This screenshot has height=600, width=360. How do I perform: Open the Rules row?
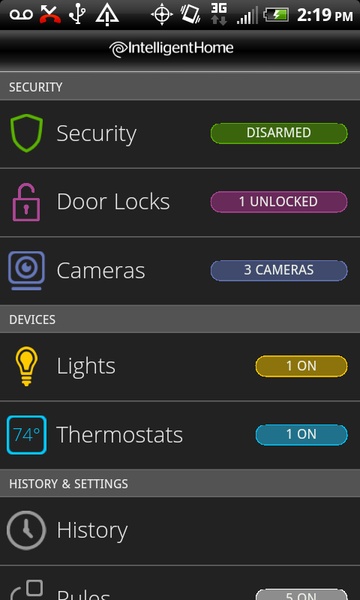[180, 583]
